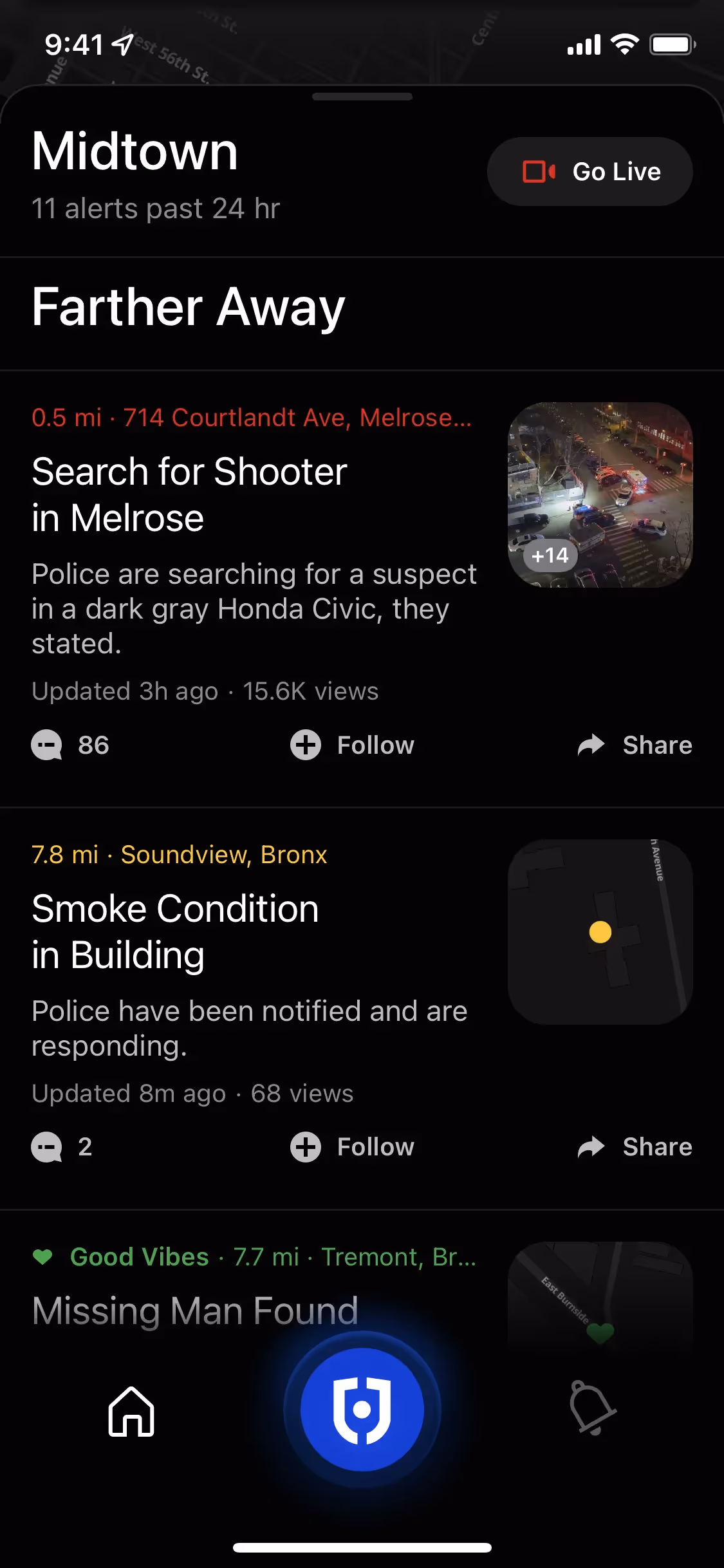
Task: Start a live broadcast with Go Live
Action: [x=589, y=172]
